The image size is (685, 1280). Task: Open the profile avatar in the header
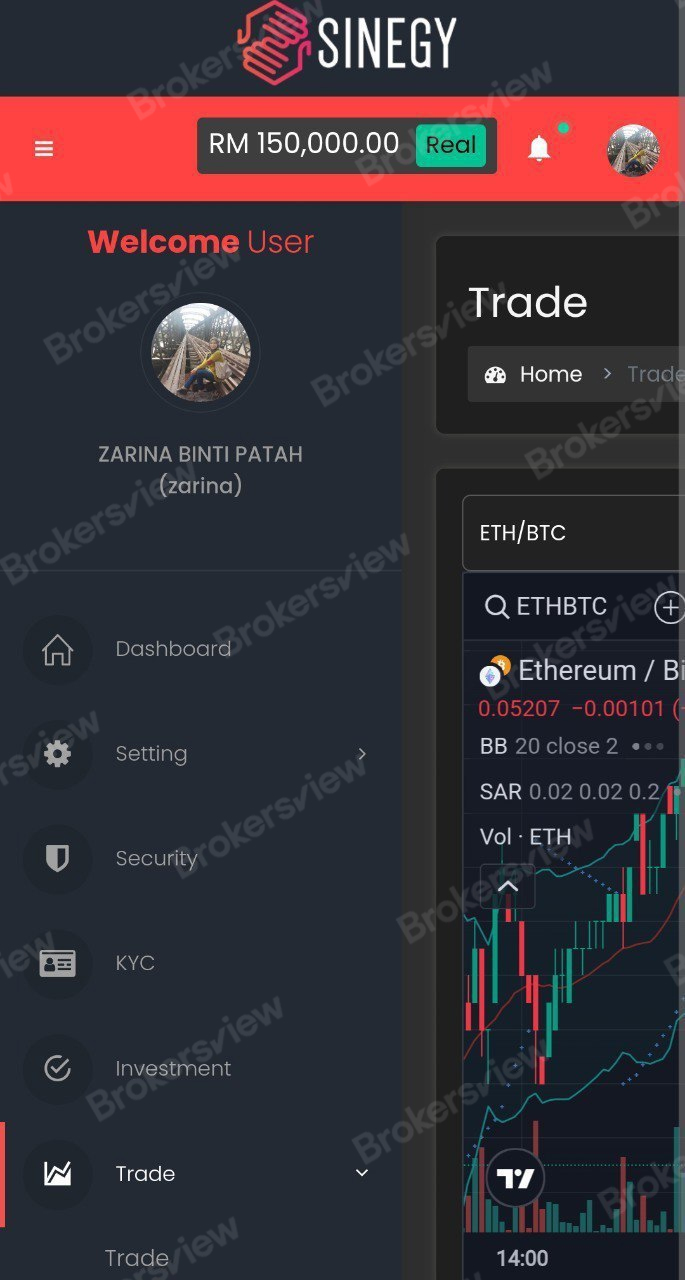[633, 151]
